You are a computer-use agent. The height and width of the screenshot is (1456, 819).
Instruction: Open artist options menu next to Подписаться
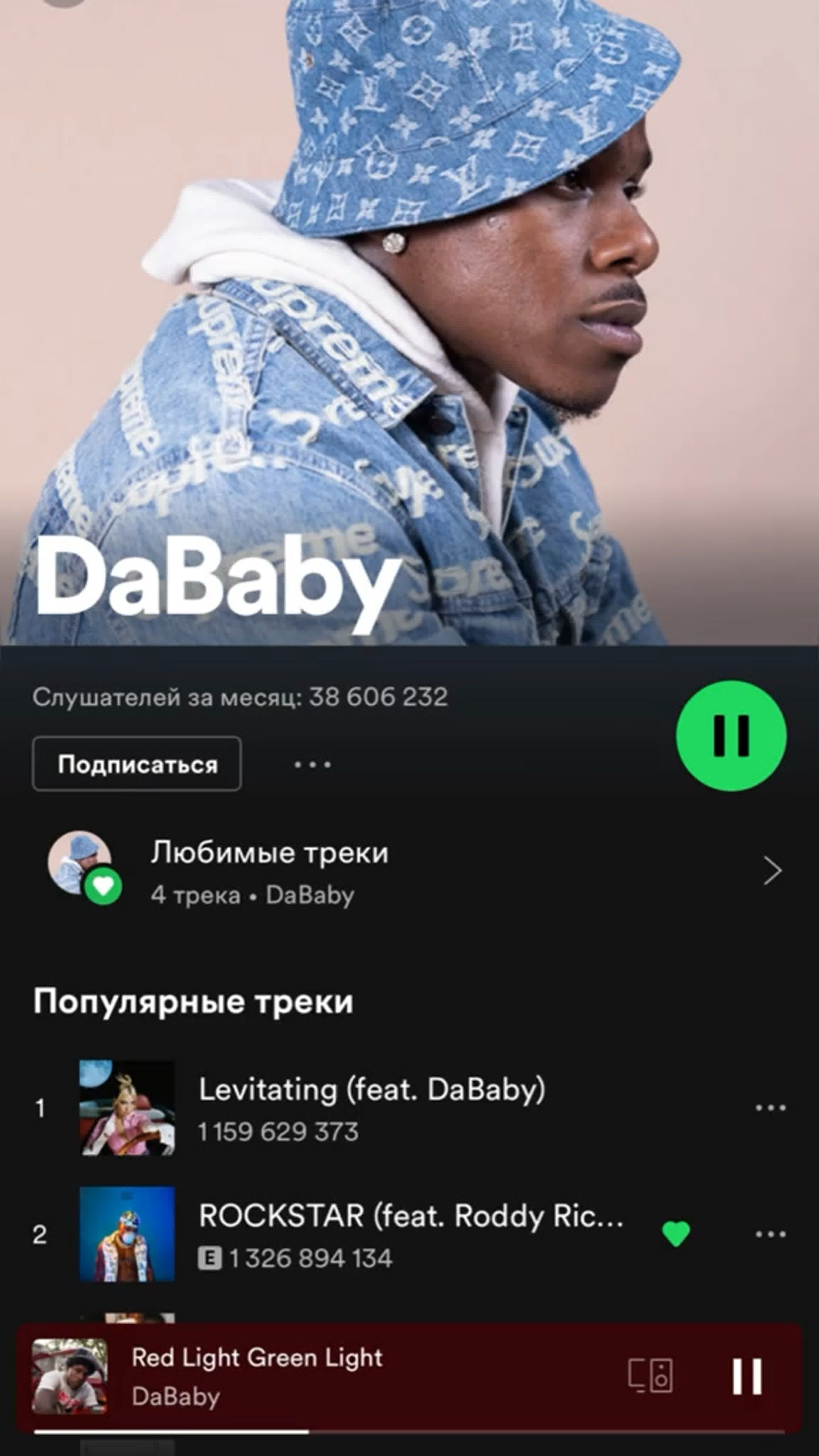(312, 765)
